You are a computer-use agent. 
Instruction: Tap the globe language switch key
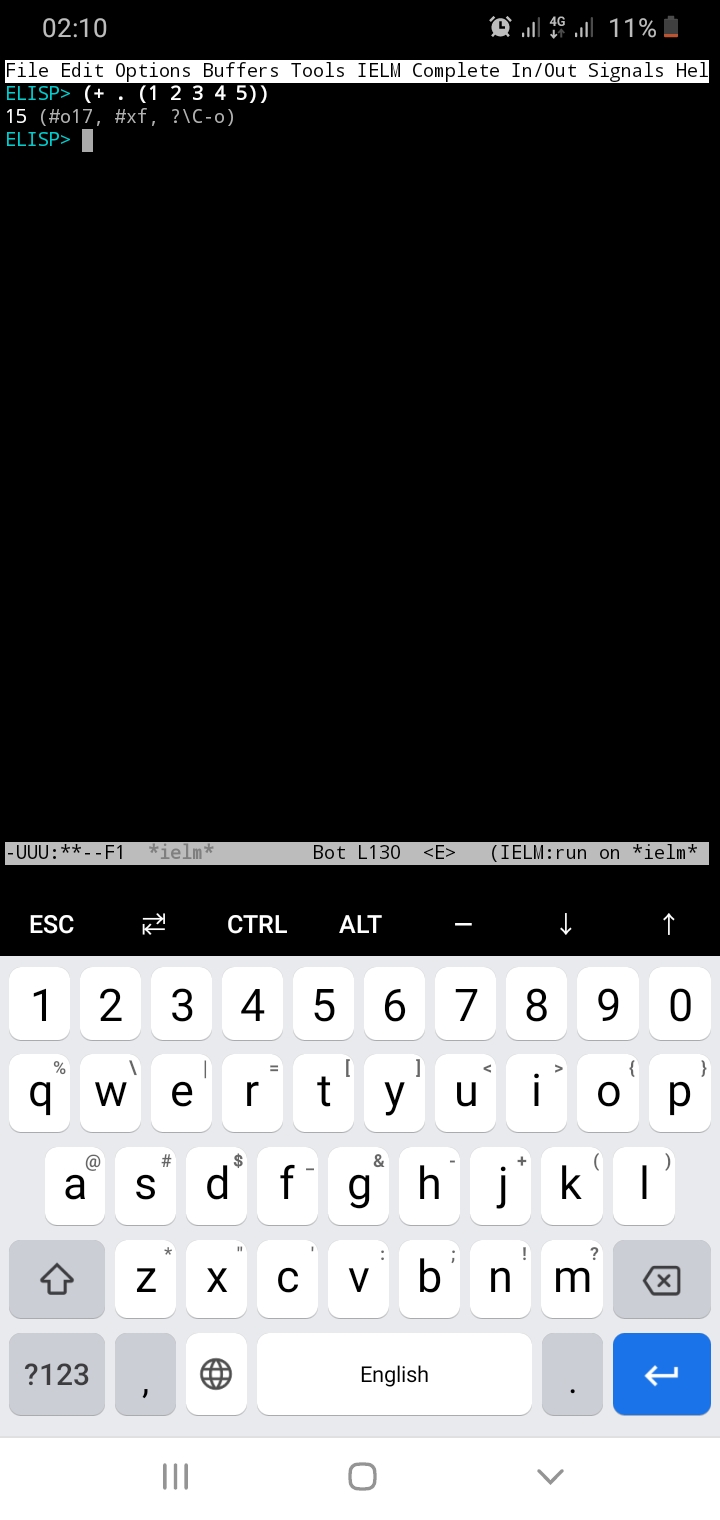pos(216,1374)
